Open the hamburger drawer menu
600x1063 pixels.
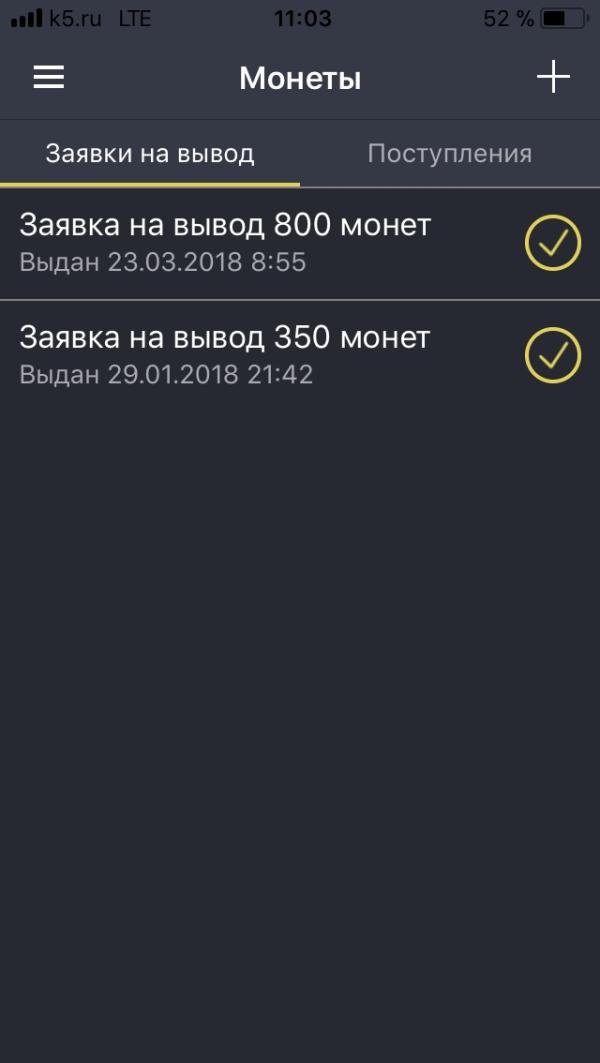coord(49,78)
